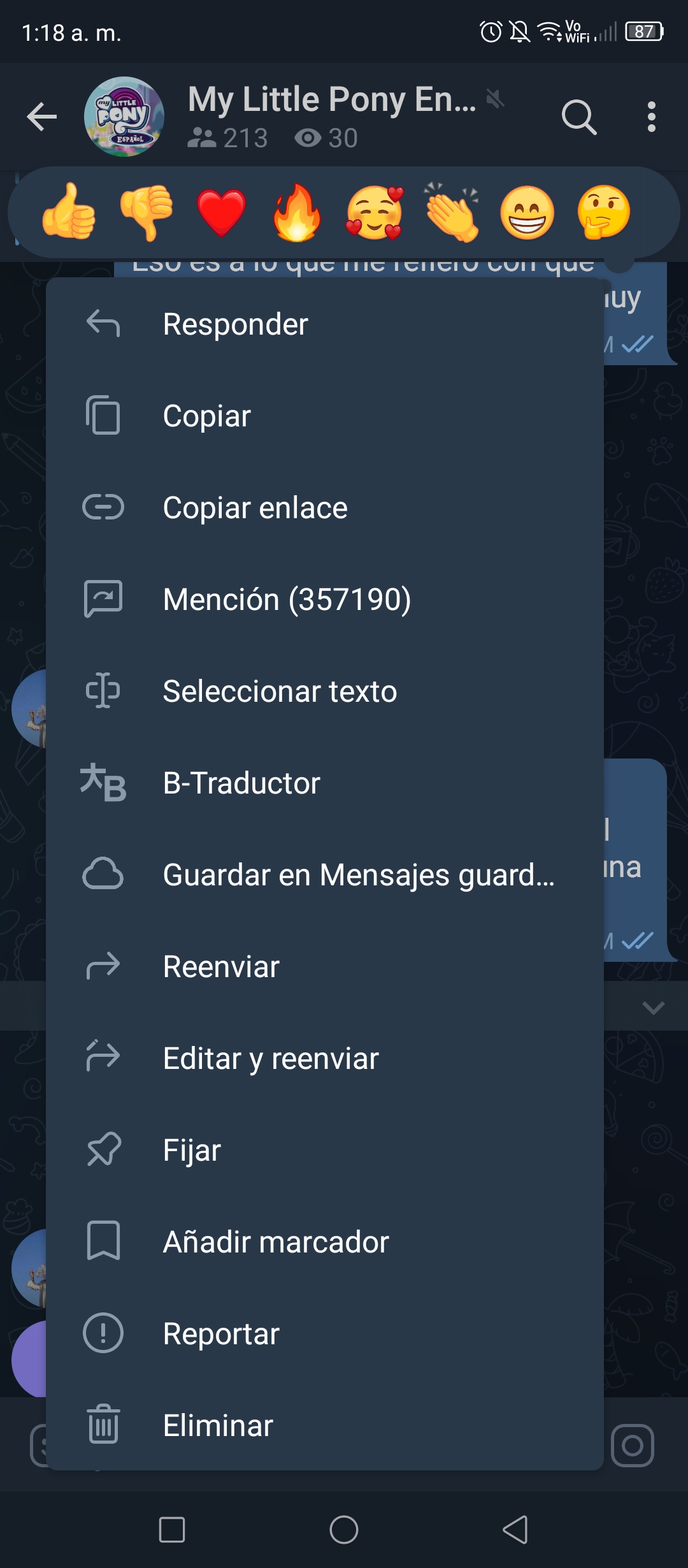The height and width of the screenshot is (1568, 688).
Task: Delete the message with Eliminar
Action: [325, 1425]
